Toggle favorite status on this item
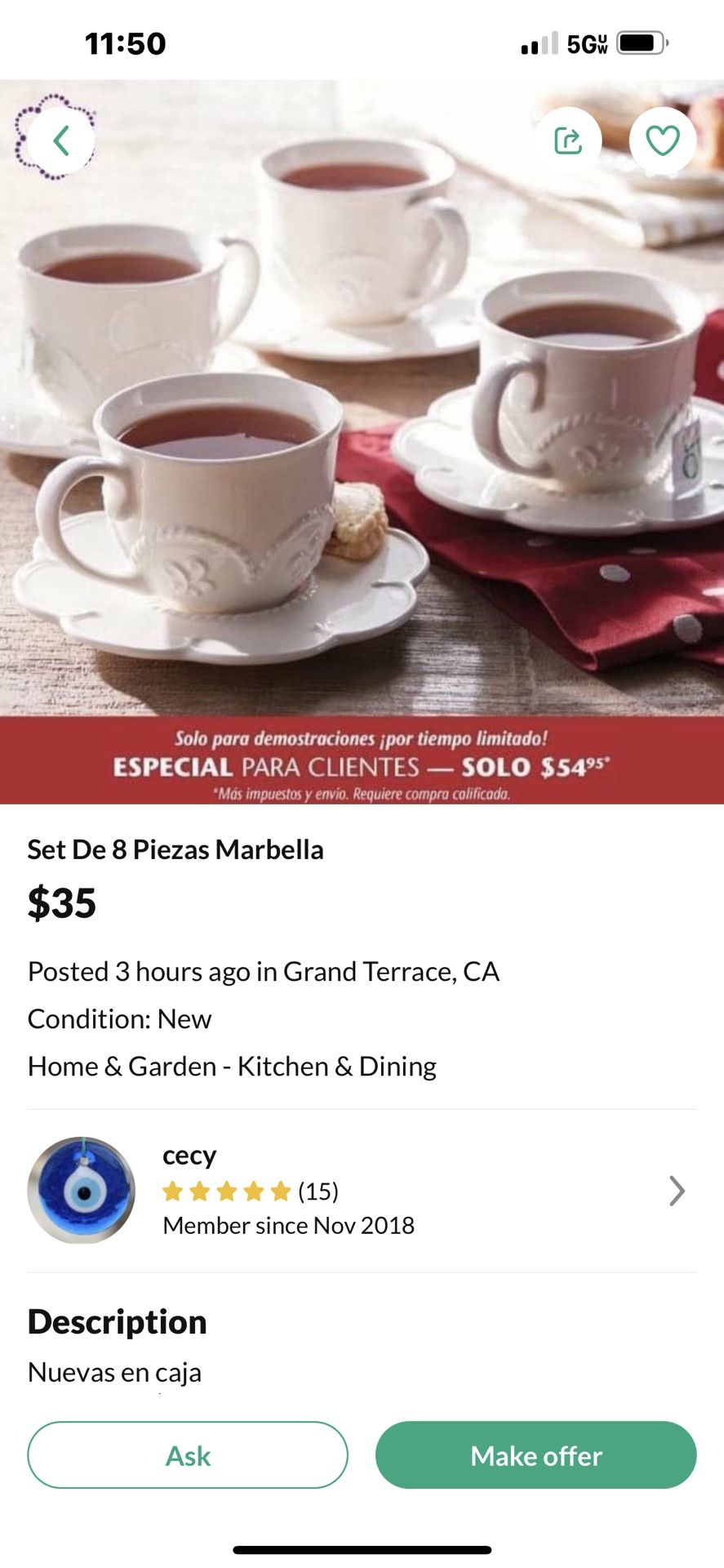This screenshot has width=724, height=1568. click(663, 140)
